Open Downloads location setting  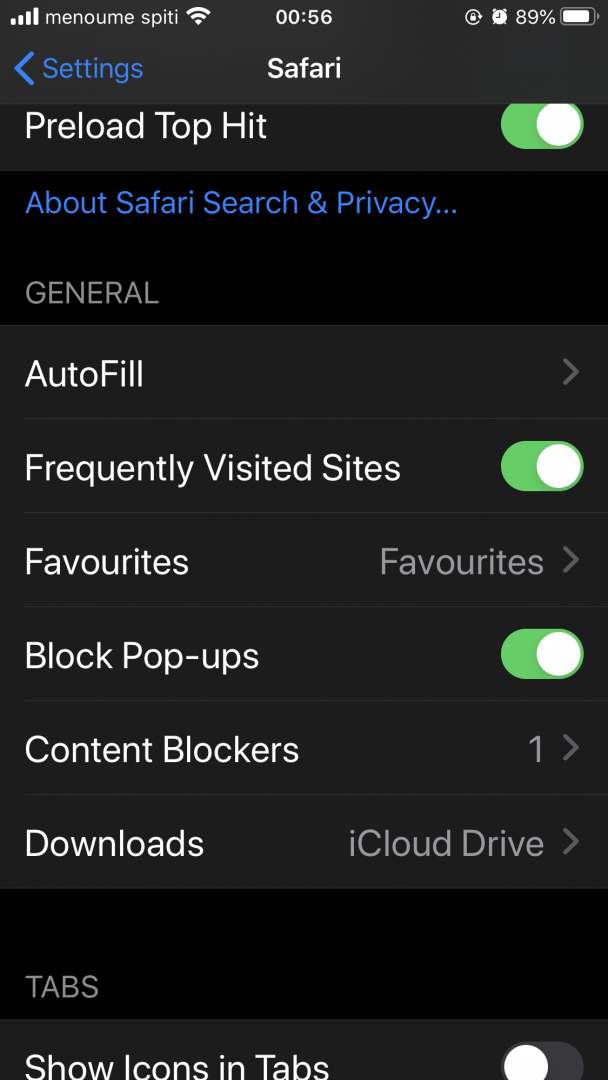point(303,843)
